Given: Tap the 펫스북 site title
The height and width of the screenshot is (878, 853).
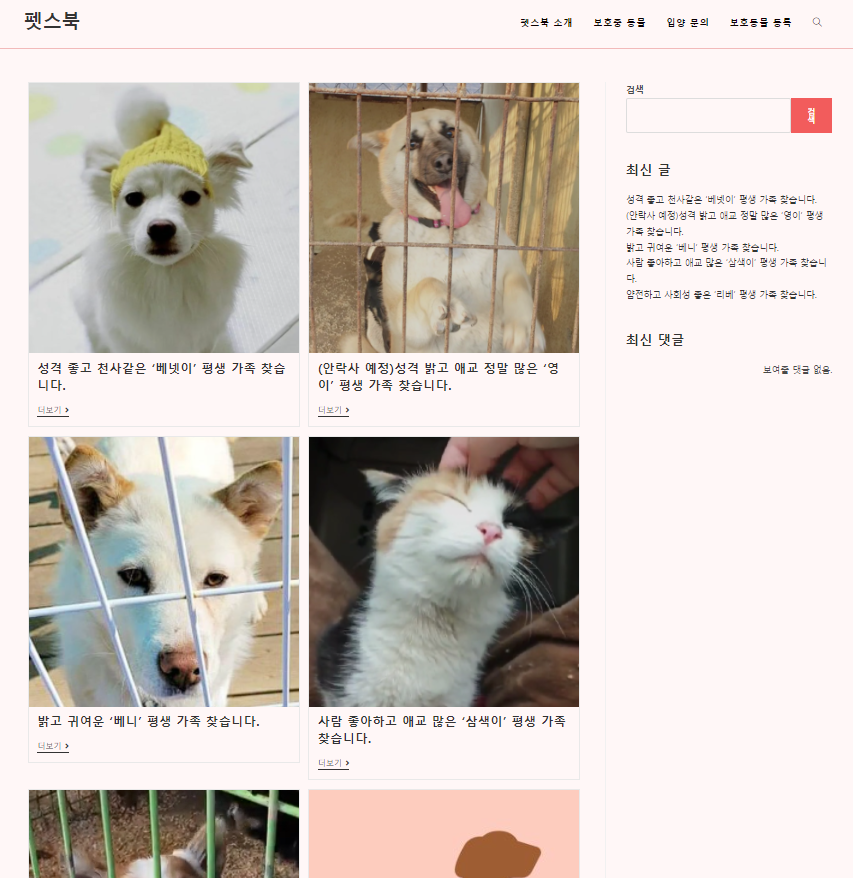Looking at the screenshot, I should click(x=52, y=20).
